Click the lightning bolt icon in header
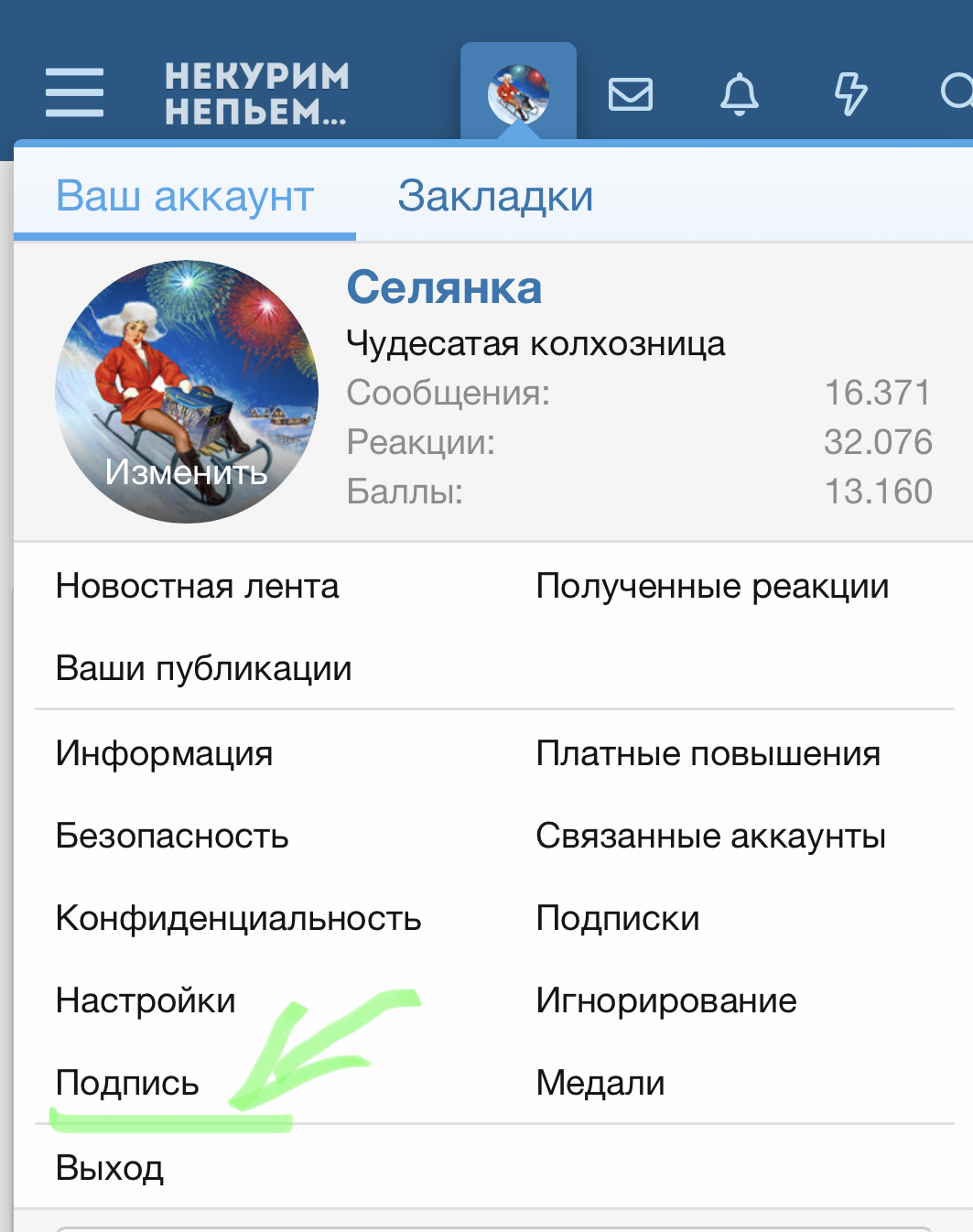 [849, 92]
